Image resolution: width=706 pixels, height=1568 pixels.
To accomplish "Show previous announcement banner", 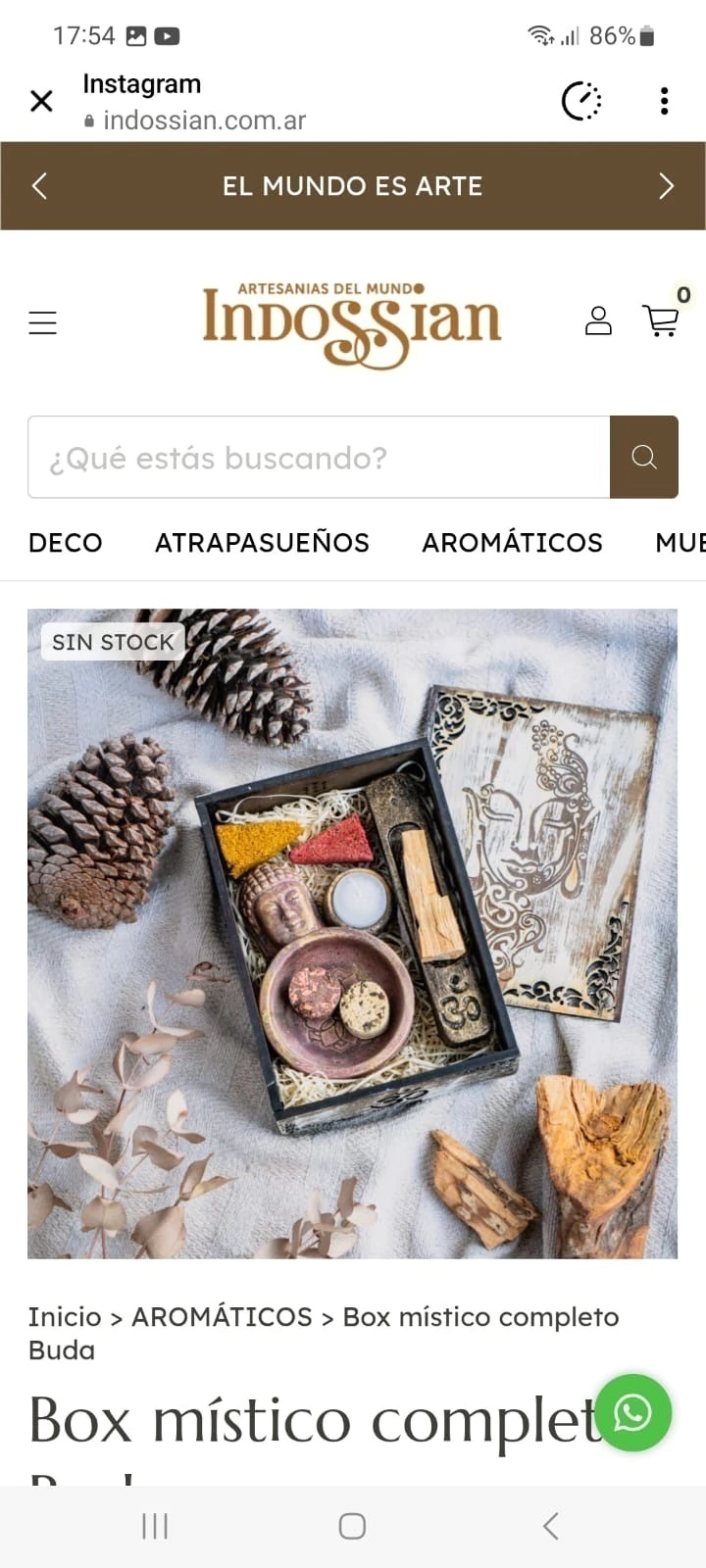I will [39, 186].
